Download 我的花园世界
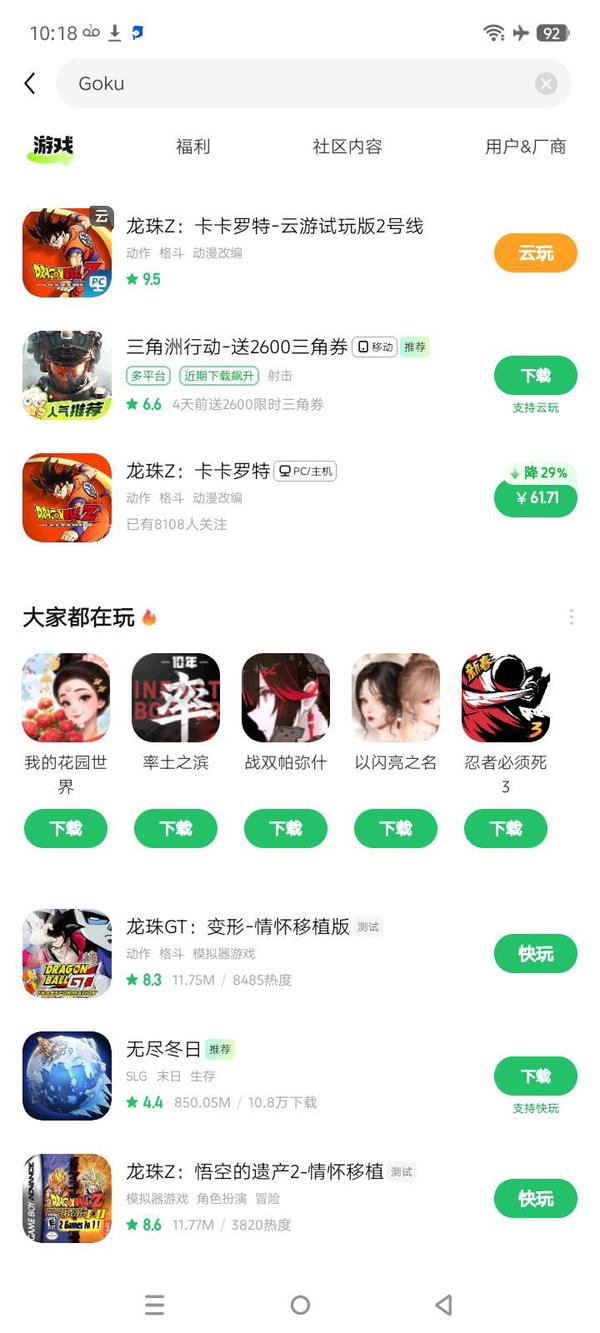The width and height of the screenshot is (600, 1333). pyautogui.click(x=66, y=828)
